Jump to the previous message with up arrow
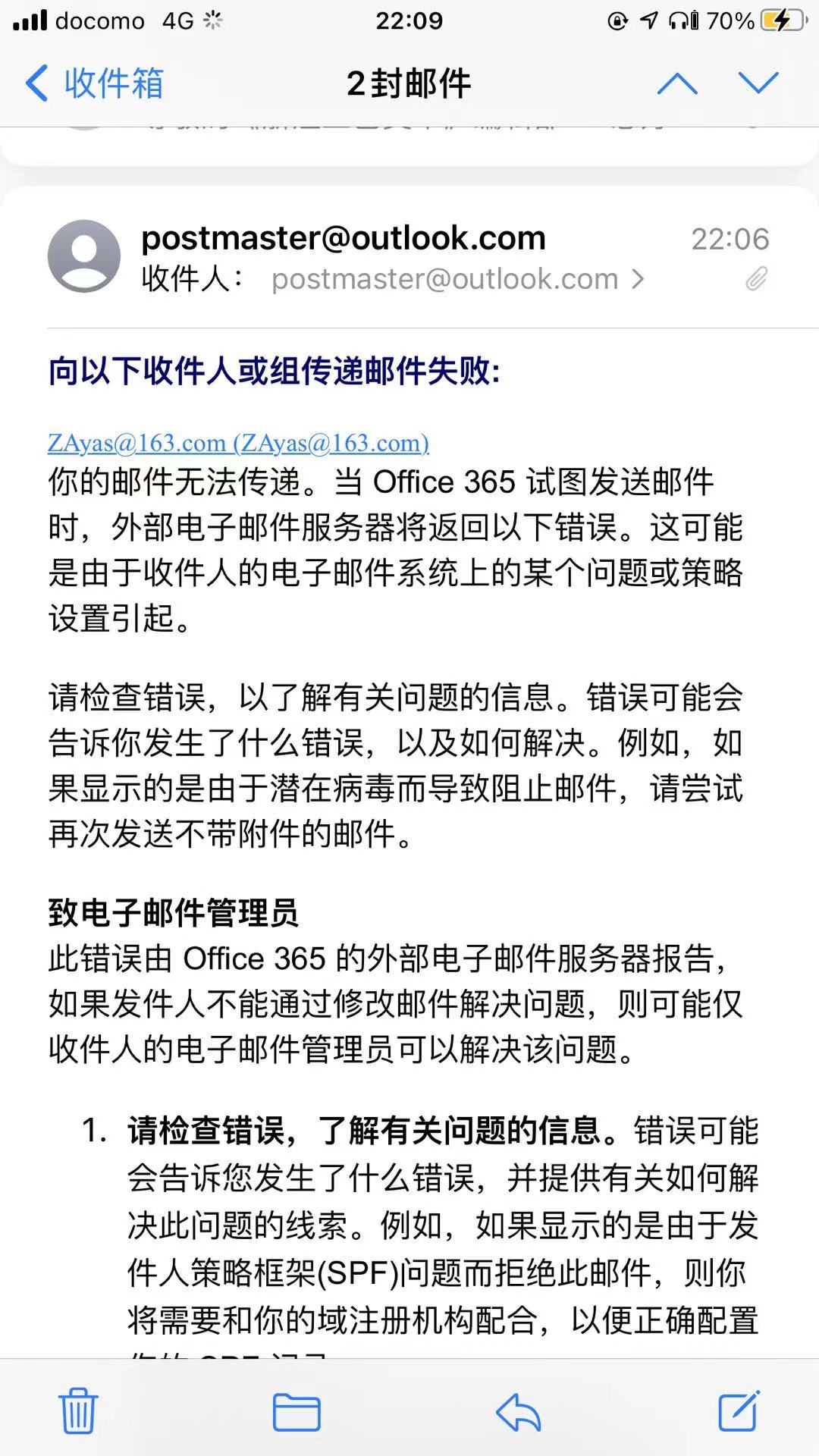 [x=677, y=83]
